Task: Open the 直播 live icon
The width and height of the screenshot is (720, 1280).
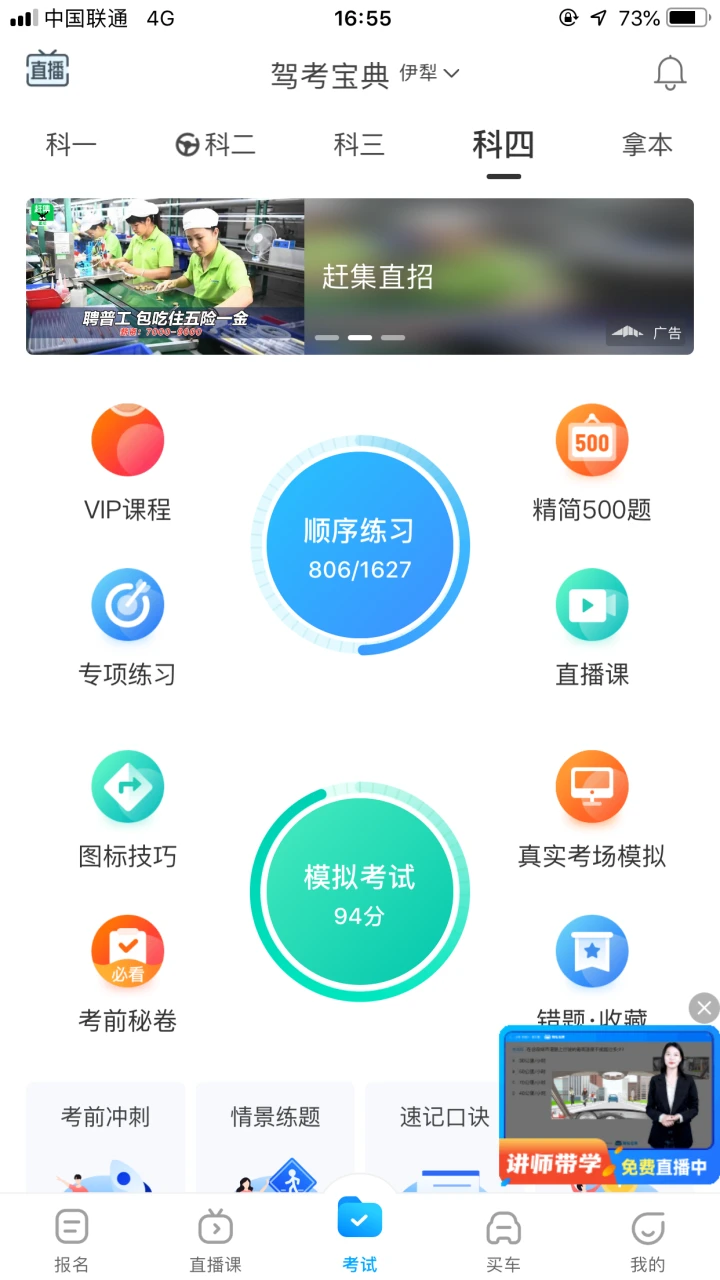Action: [47, 70]
